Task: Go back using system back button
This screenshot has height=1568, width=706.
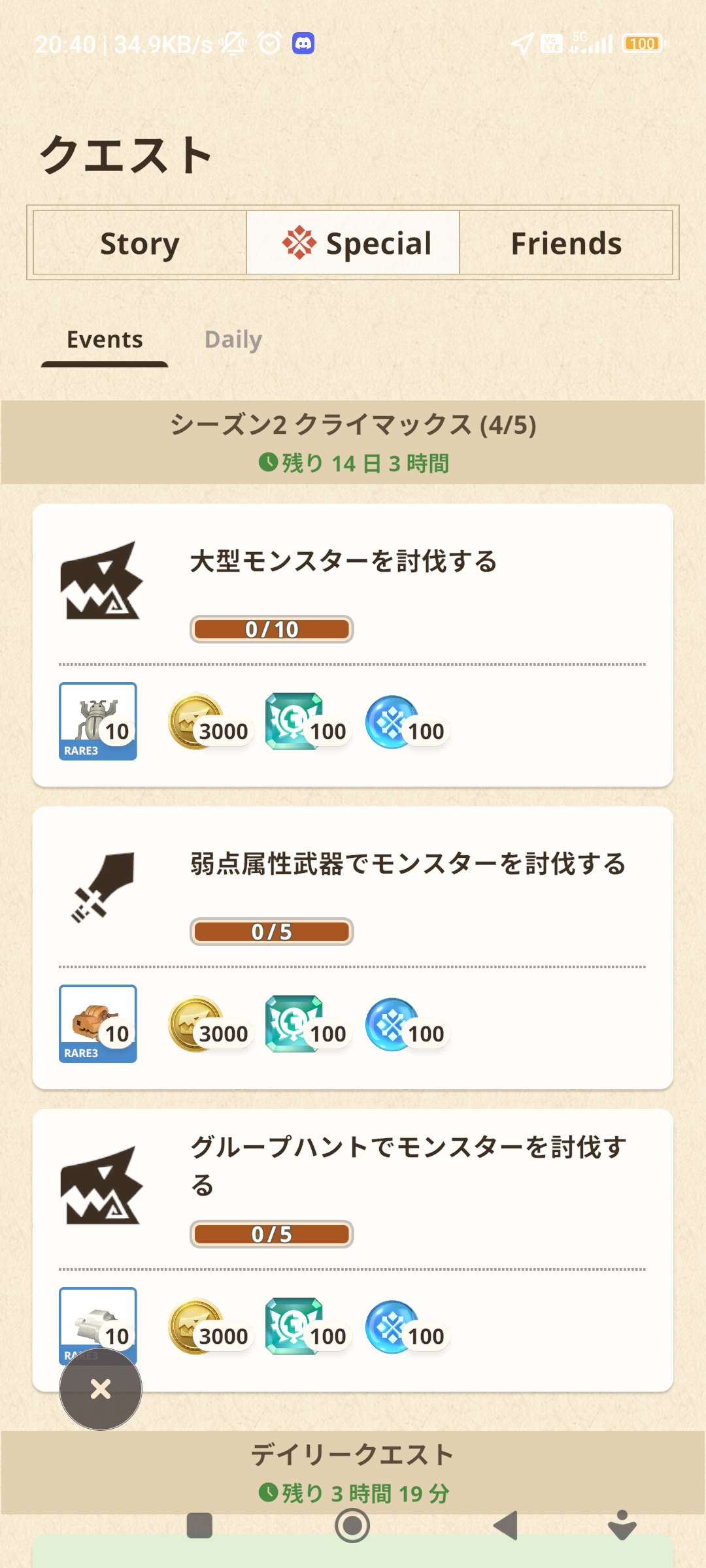Action: point(505,1526)
